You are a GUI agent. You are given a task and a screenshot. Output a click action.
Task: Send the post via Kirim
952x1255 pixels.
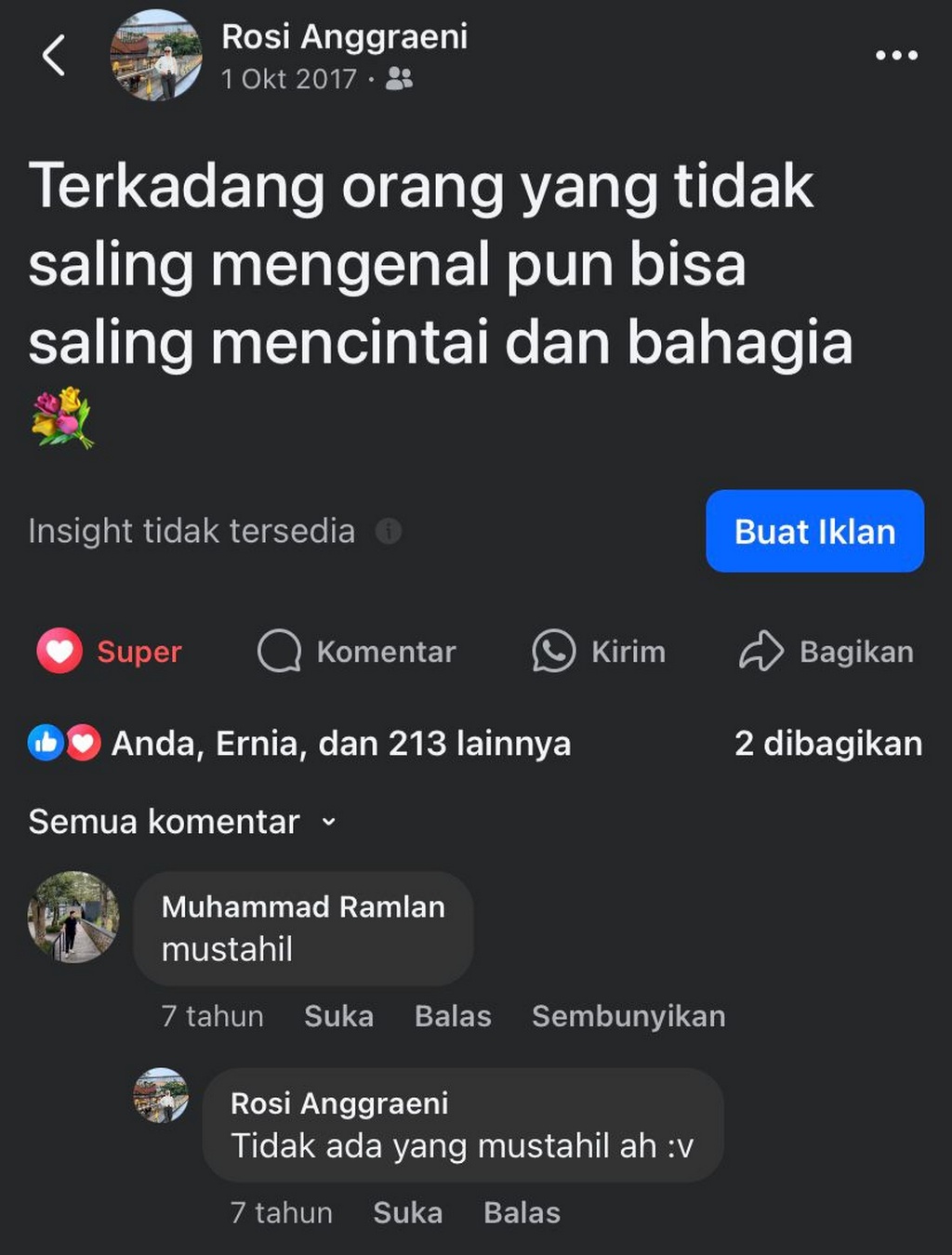[x=599, y=651]
